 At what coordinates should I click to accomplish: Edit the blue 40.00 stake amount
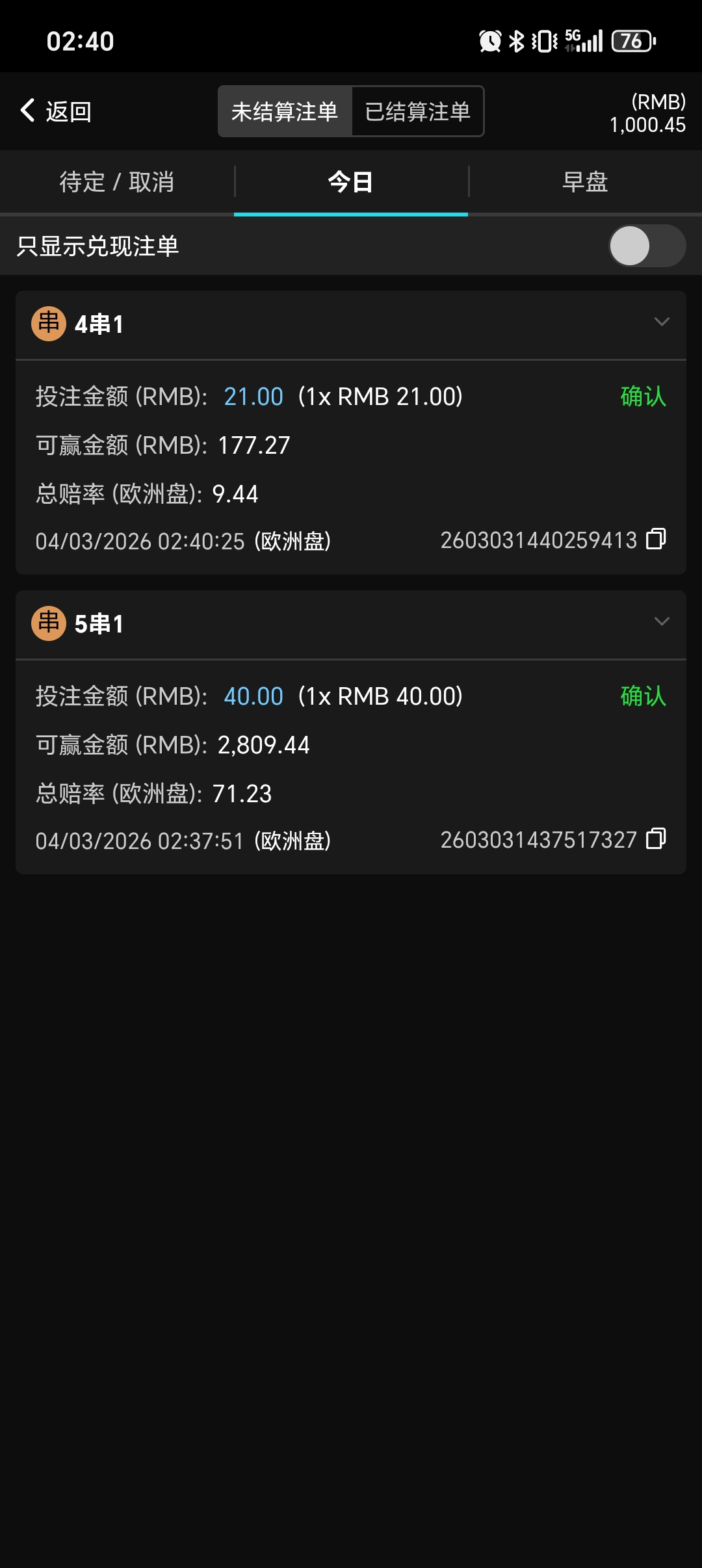click(x=253, y=696)
